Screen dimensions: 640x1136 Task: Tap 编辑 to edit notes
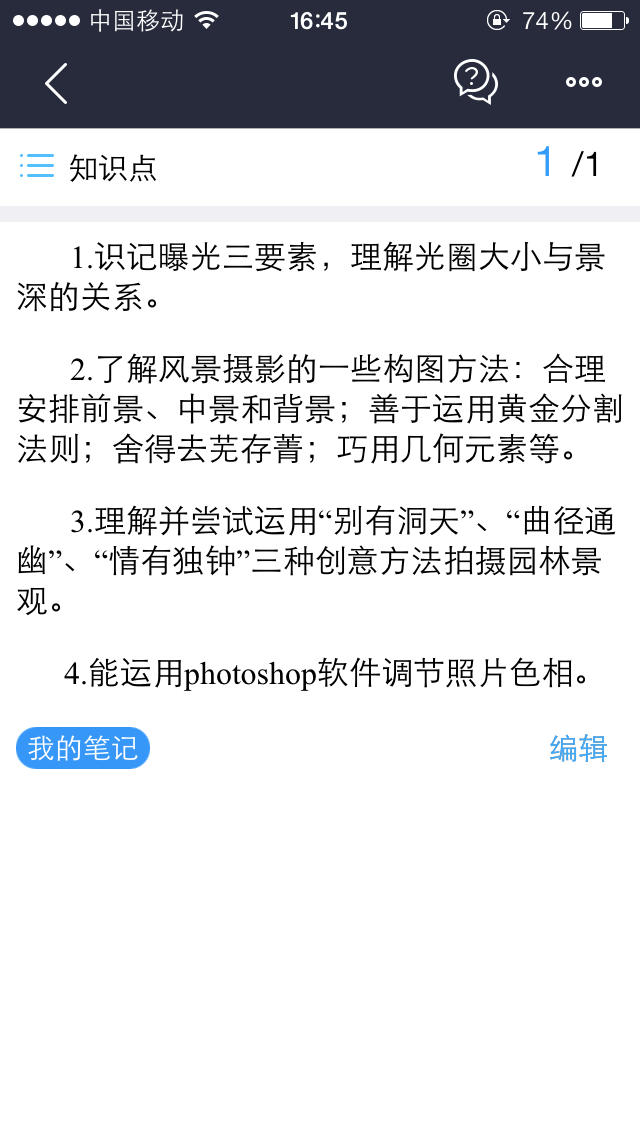pos(578,748)
